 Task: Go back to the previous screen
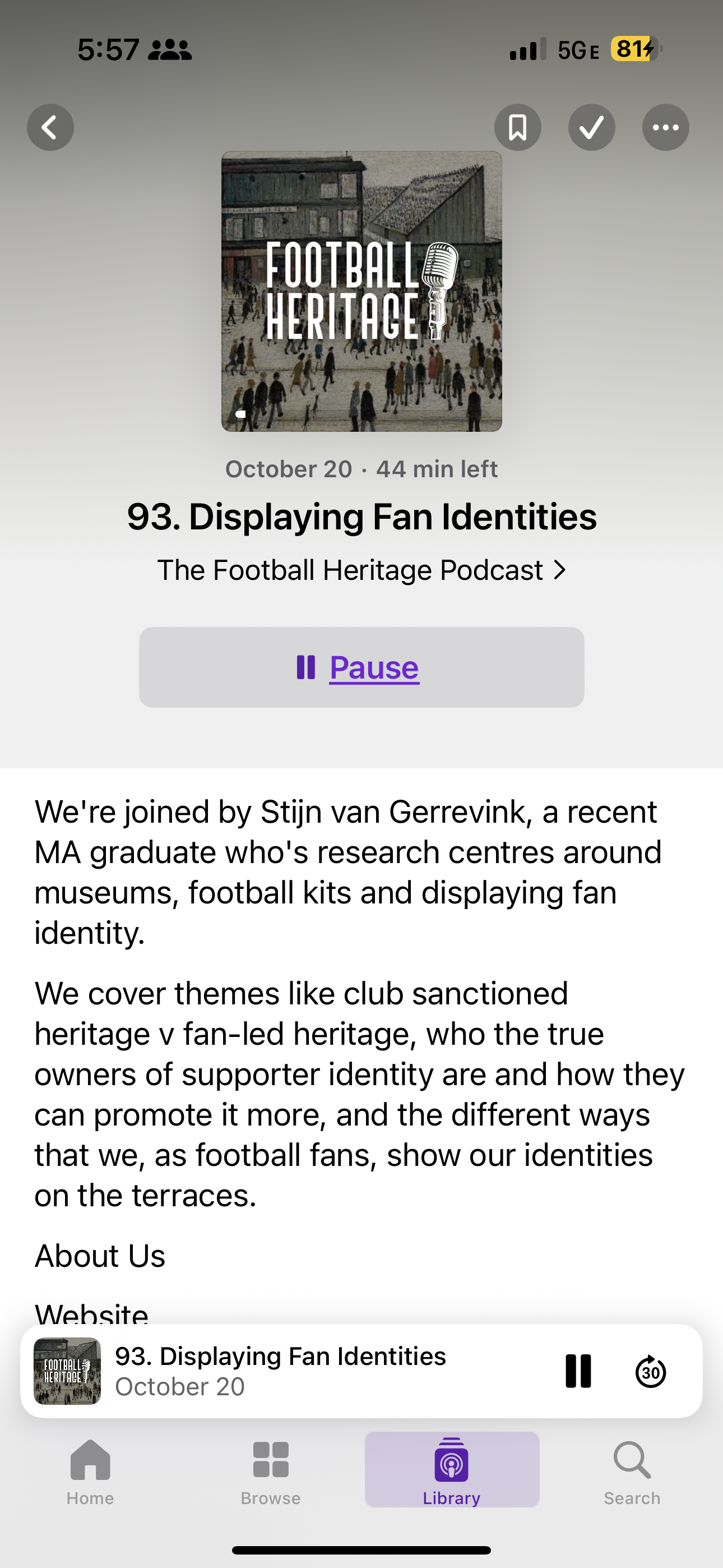pos(50,127)
